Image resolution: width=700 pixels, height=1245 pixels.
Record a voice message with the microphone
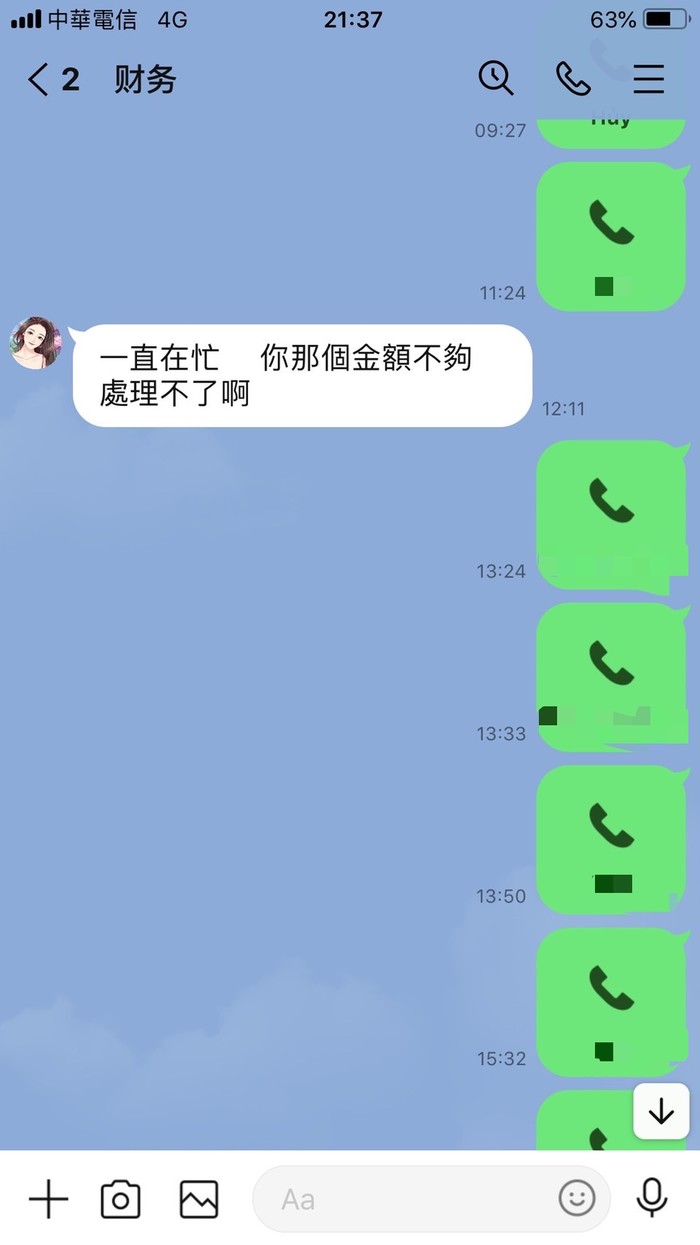tap(652, 1198)
